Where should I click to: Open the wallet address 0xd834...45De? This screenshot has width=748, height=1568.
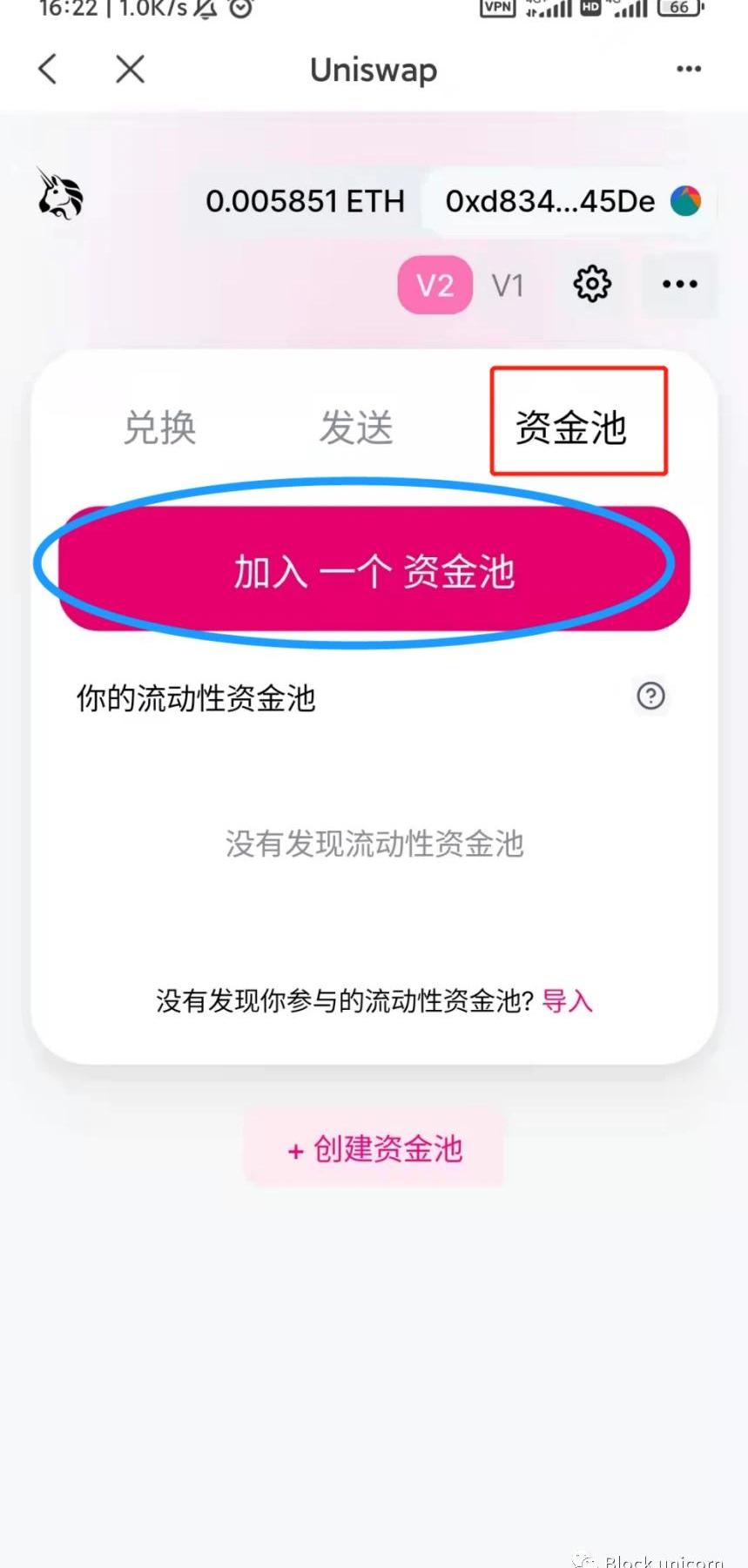(570, 201)
